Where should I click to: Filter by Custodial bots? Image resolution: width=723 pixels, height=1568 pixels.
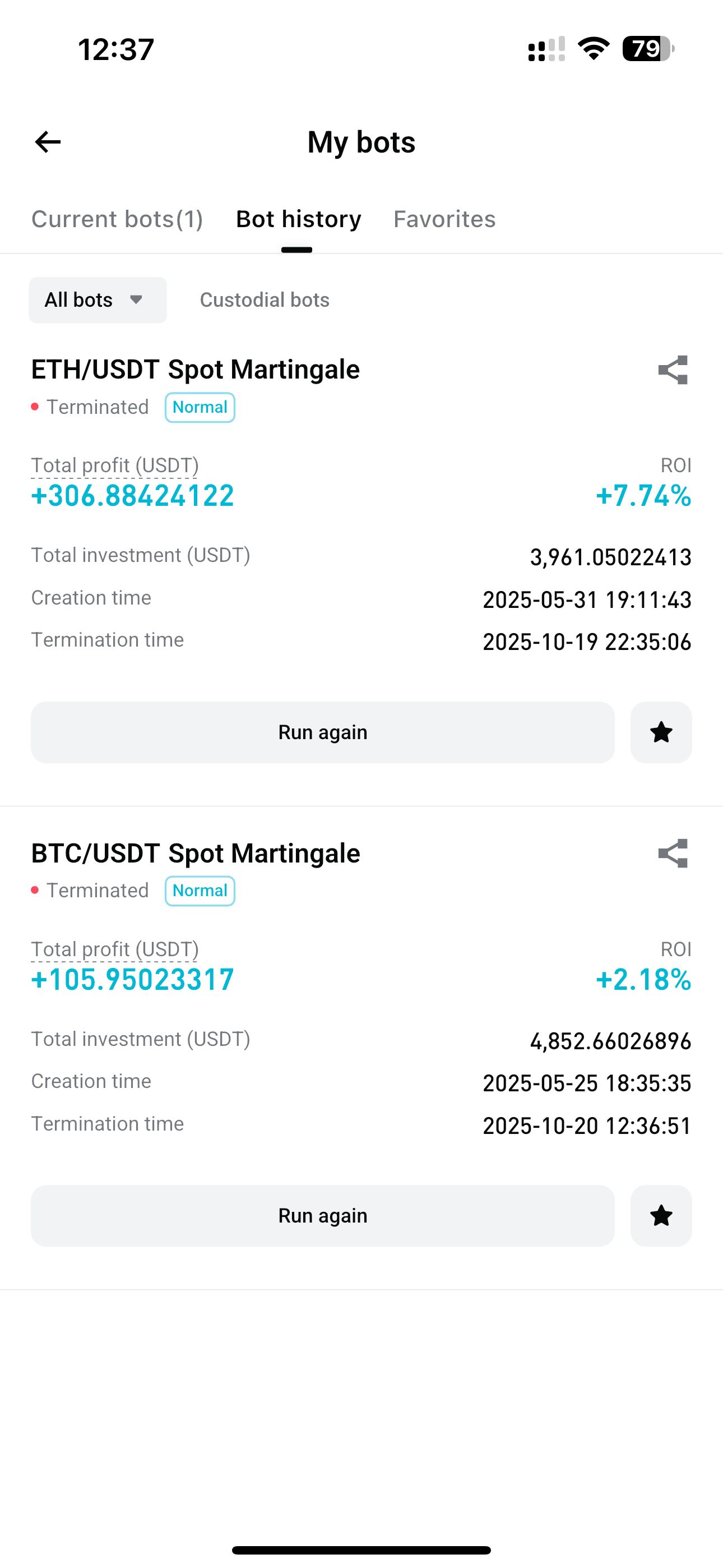264,300
